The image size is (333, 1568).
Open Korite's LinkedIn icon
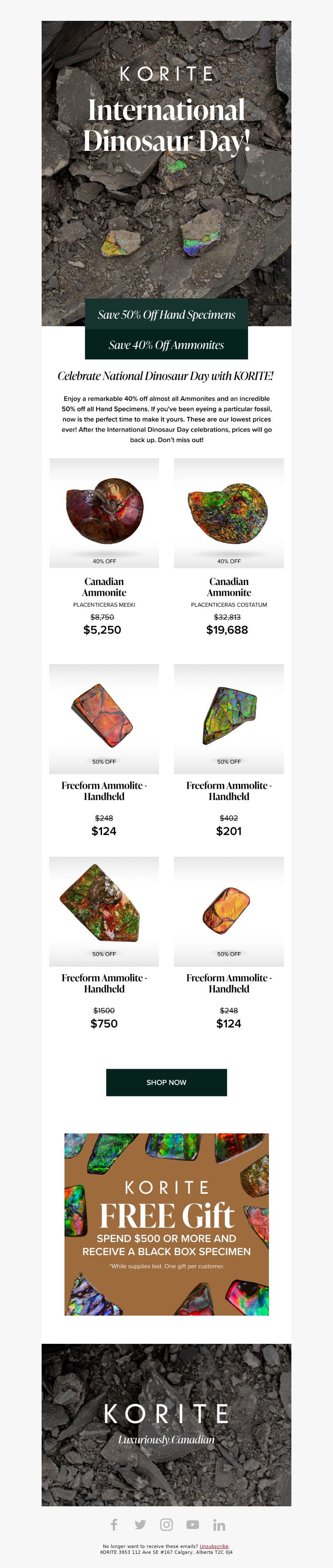(x=219, y=1525)
